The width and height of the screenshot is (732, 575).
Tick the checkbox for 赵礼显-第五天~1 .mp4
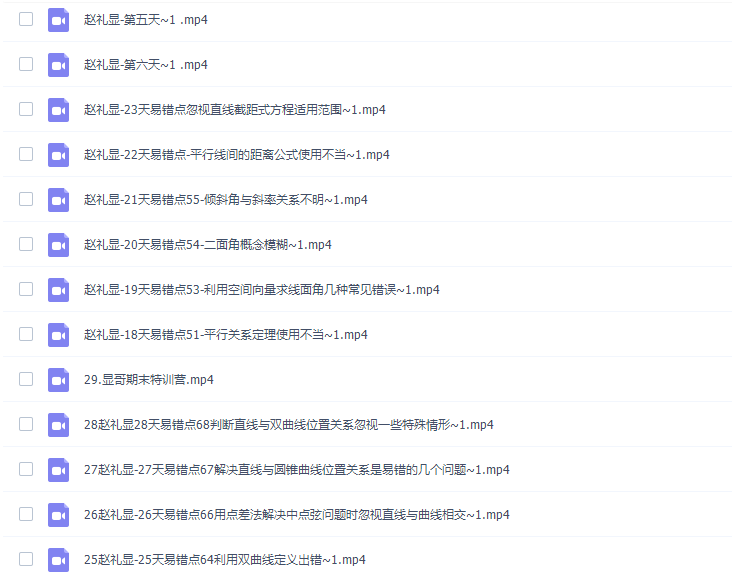26,20
